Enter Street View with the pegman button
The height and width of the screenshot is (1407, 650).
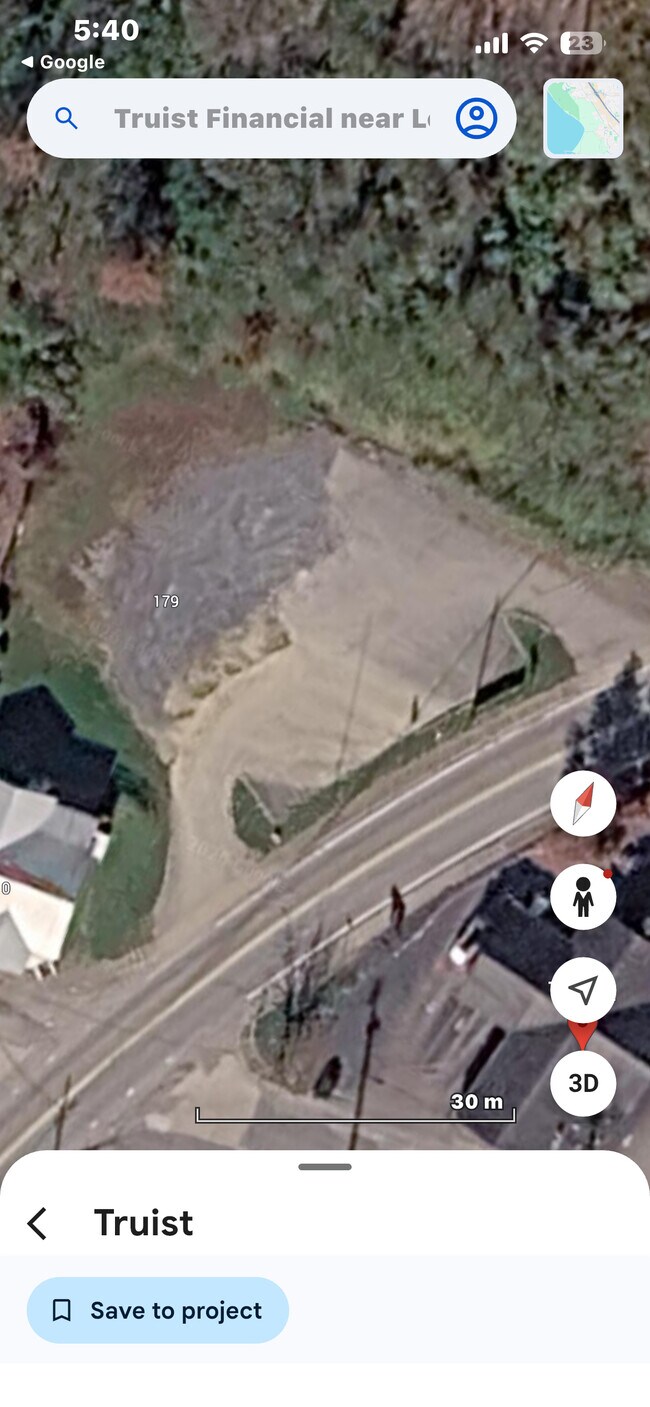click(x=583, y=897)
